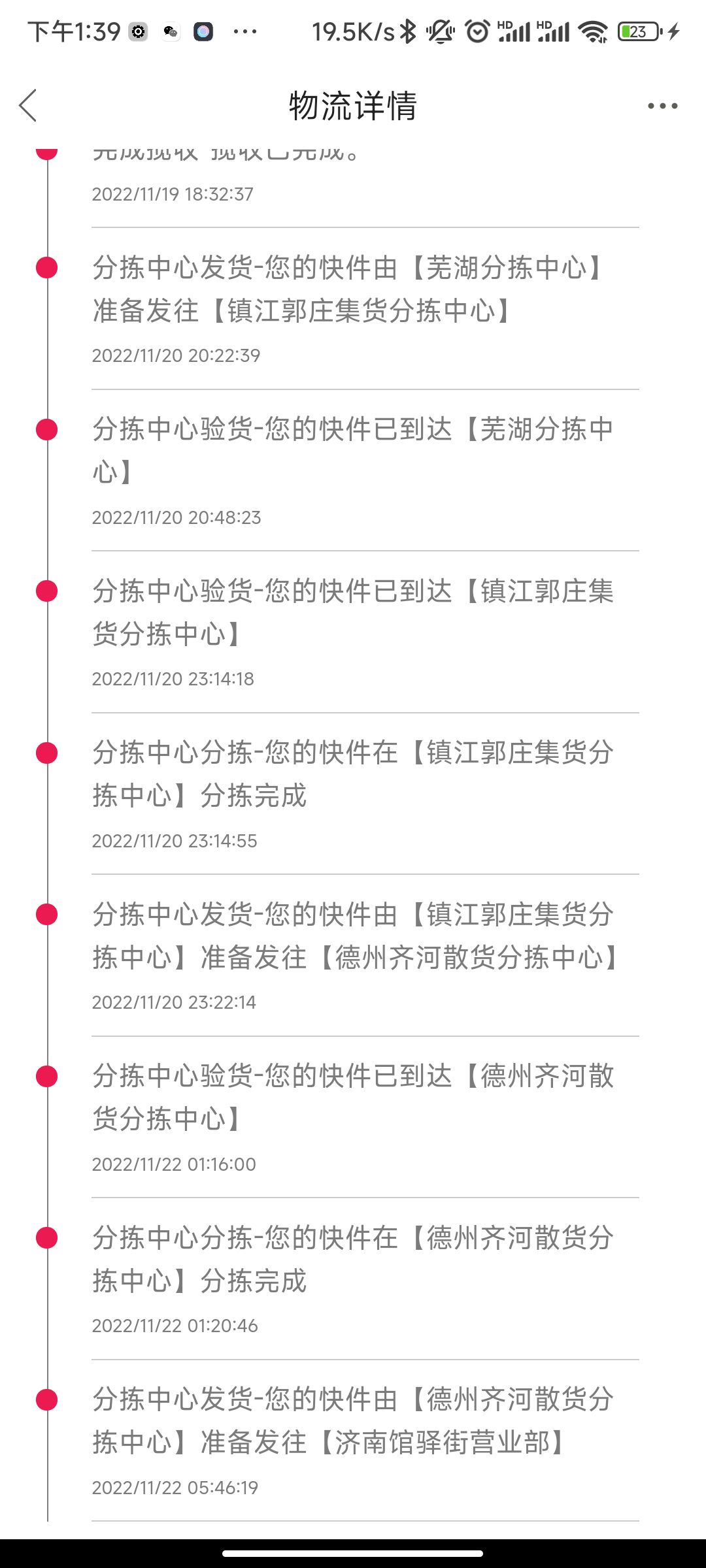Viewport: 706px width, 1568px height.
Task: Open the three-dot overflow menu
Action: tap(662, 106)
